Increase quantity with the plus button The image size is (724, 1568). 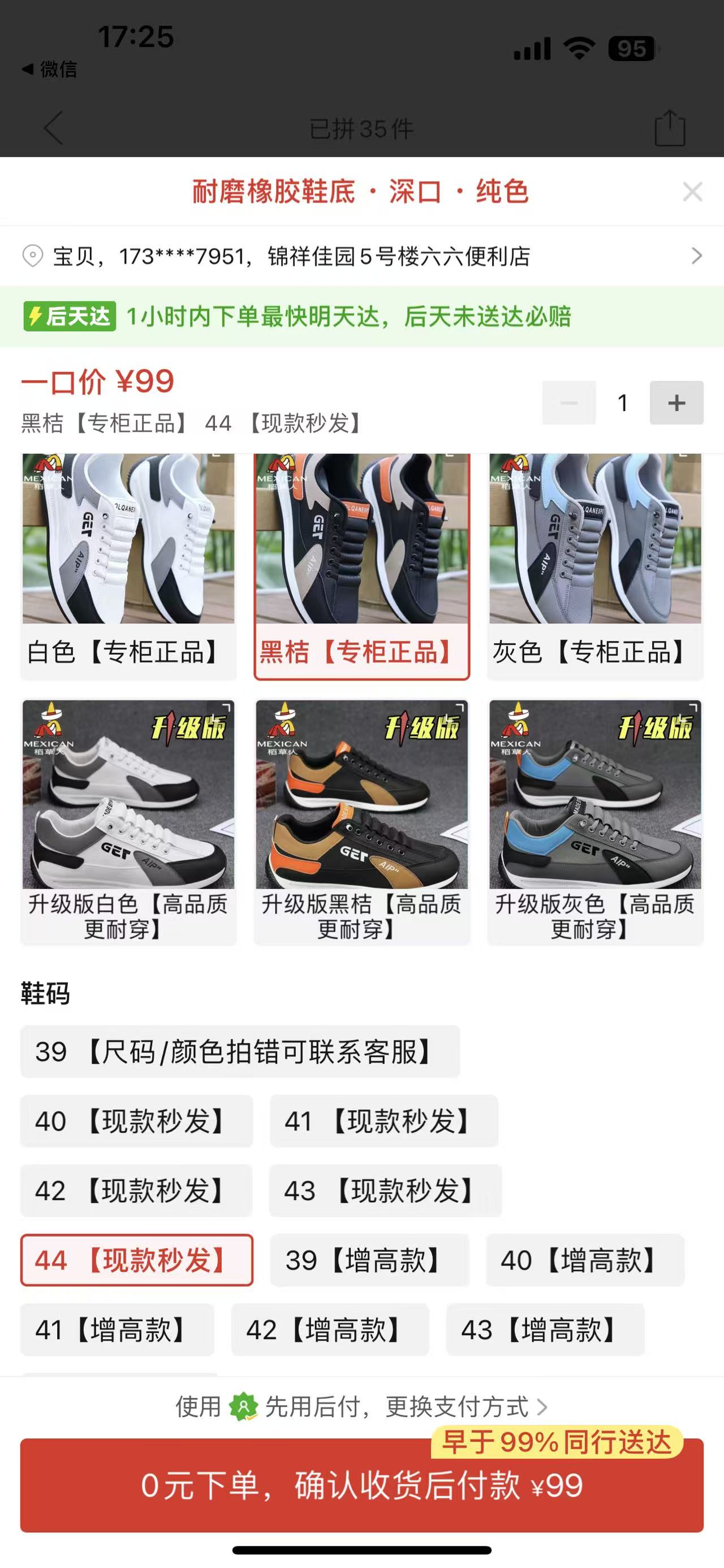pos(676,403)
